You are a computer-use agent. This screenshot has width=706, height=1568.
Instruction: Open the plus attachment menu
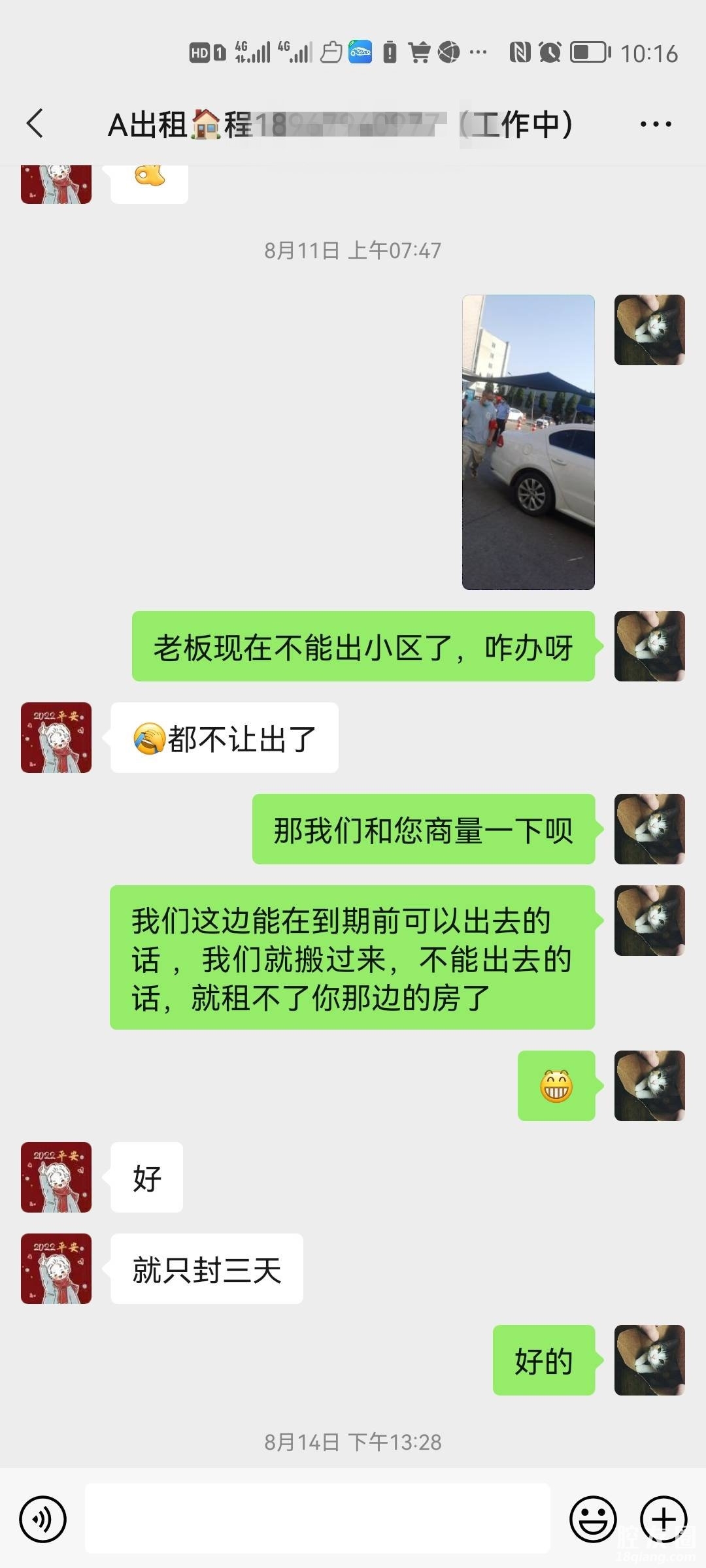click(663, 1519)
